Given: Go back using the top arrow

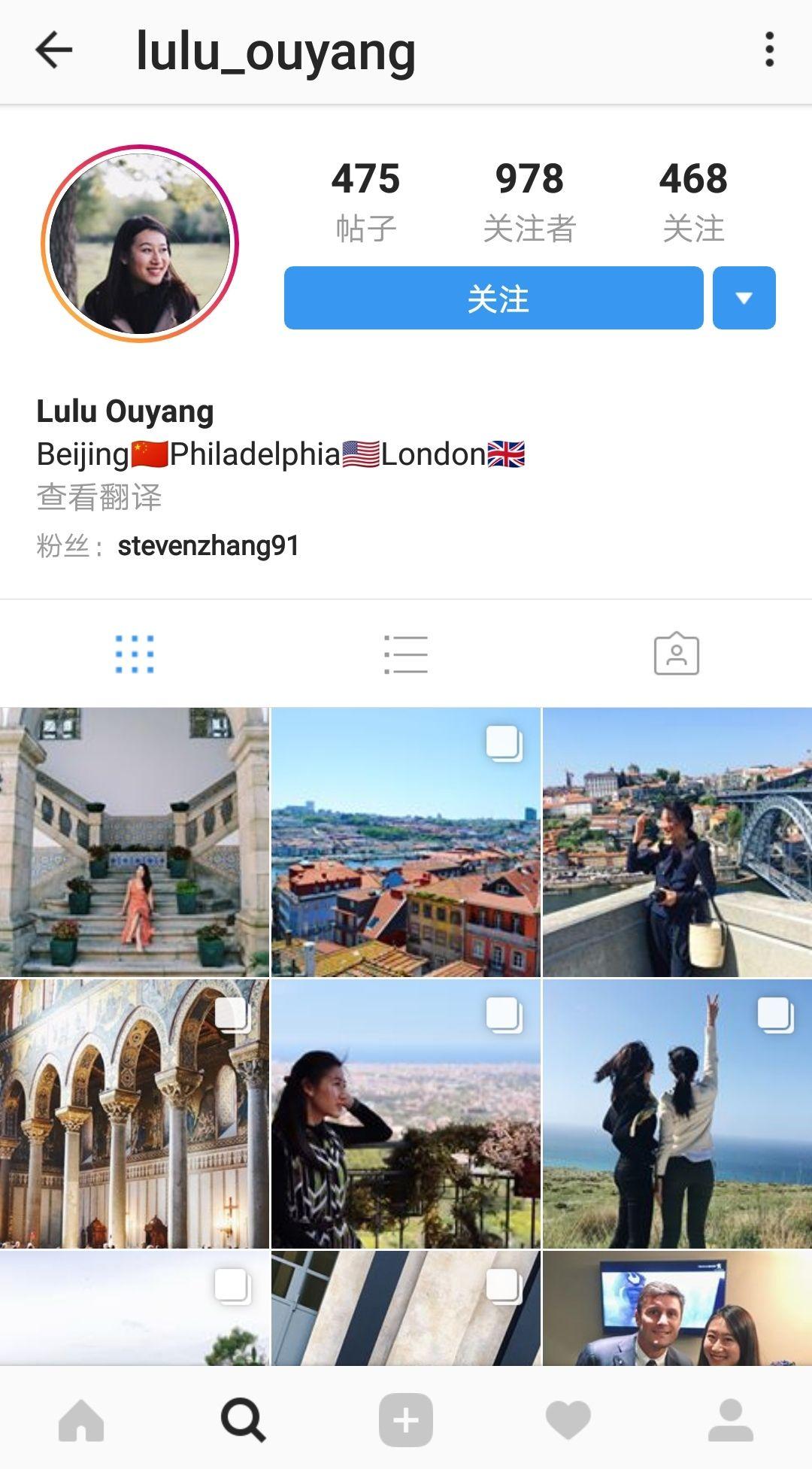Looking at the screenshot, I should [54, 50].
